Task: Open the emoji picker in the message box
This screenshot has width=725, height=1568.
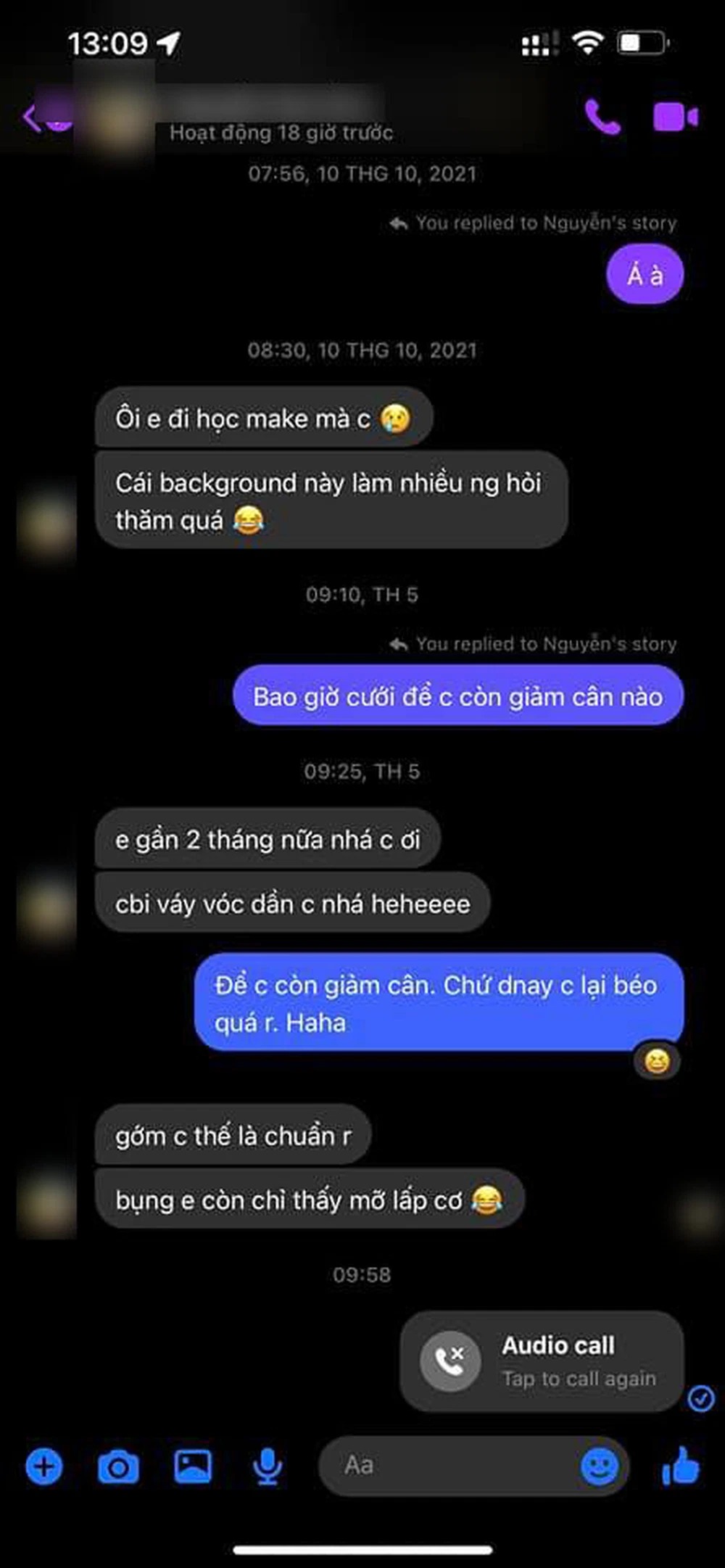Action: tap(600, 1466)
